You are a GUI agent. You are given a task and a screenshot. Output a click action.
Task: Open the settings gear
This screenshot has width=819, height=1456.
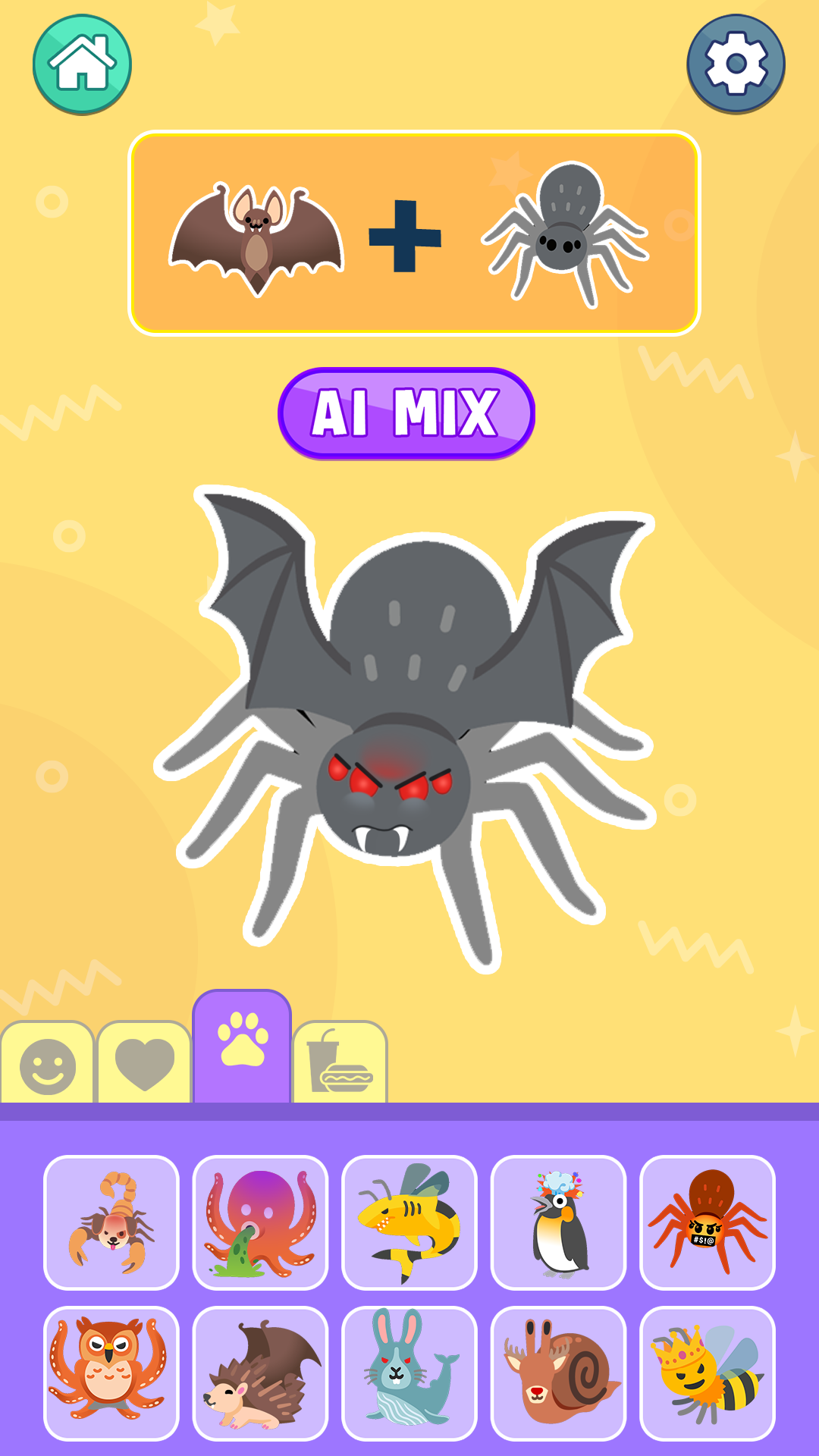736,64
